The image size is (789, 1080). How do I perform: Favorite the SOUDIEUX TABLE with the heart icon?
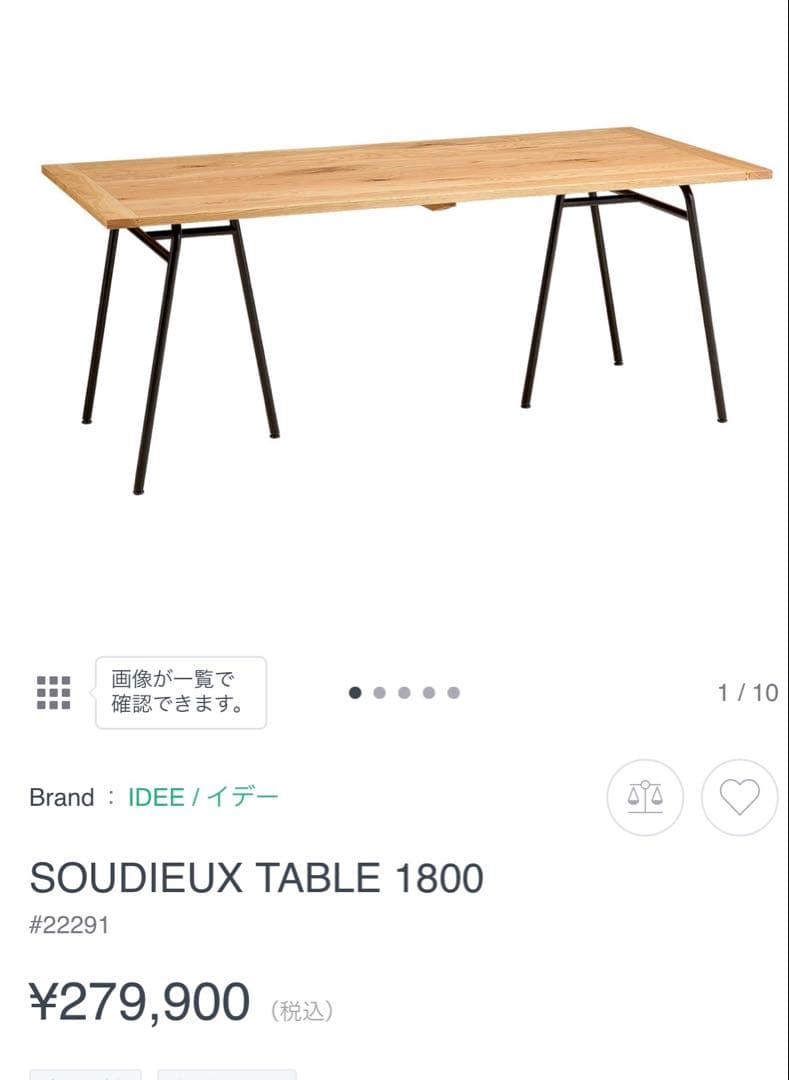[737, 798]
